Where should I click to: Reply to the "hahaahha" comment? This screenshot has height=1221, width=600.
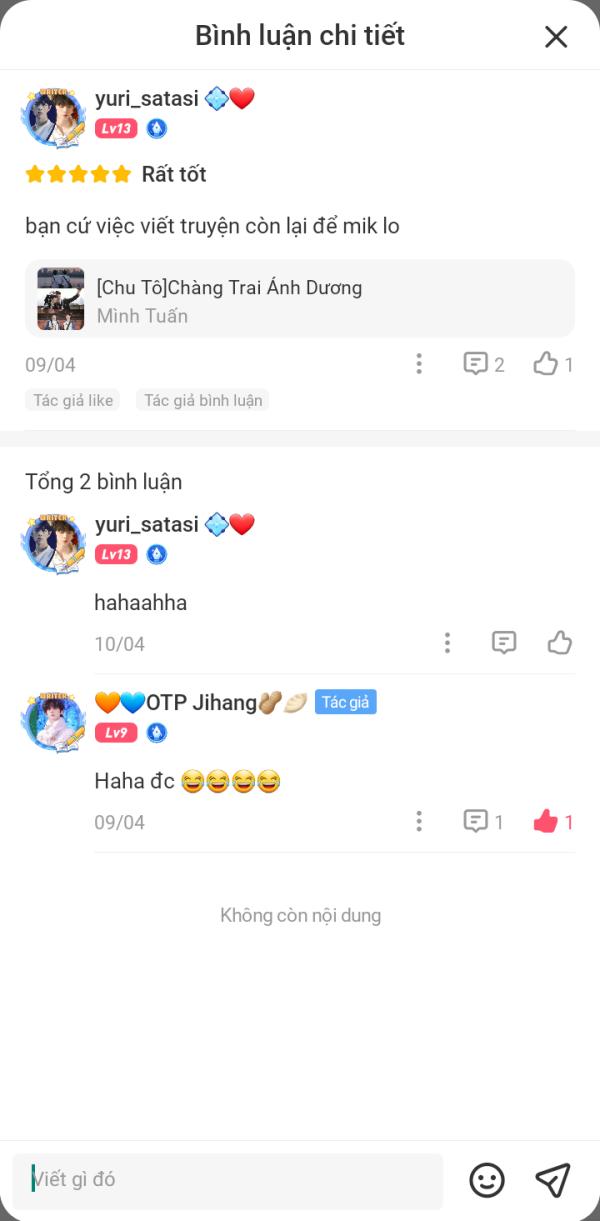504,643
